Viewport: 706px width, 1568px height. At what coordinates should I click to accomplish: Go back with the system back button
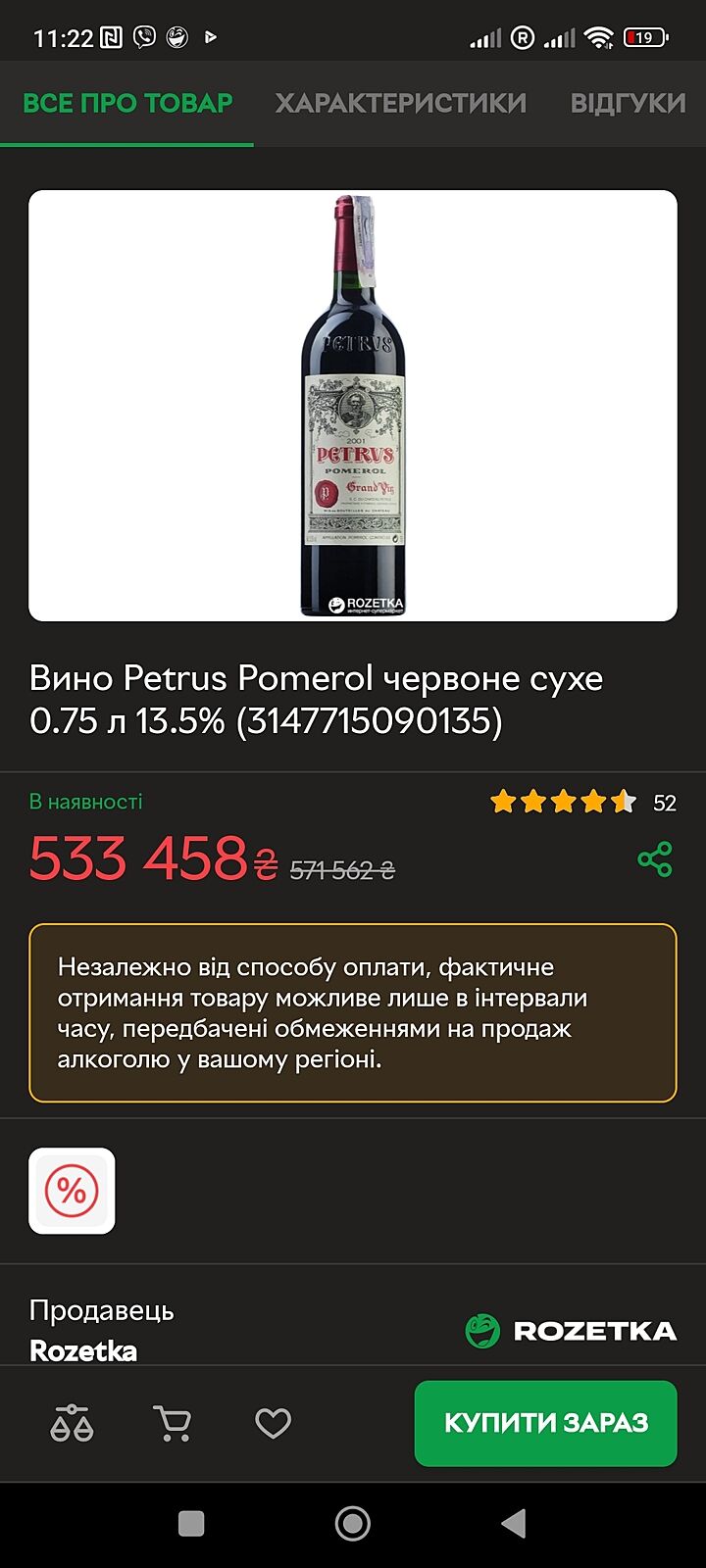(x=513, y=1523)
